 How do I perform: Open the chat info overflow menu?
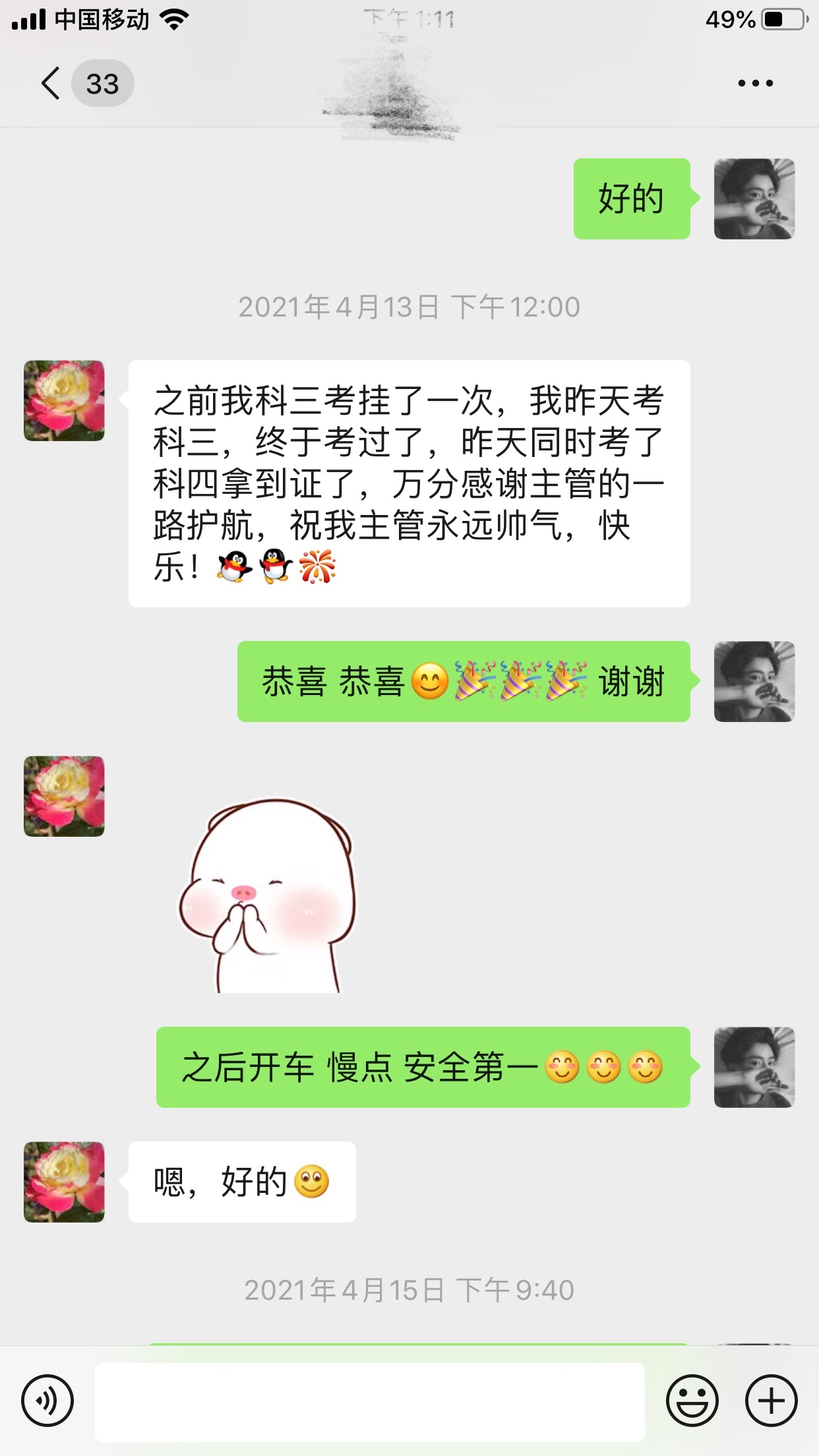pyautogui.click(x=755, y=84)
